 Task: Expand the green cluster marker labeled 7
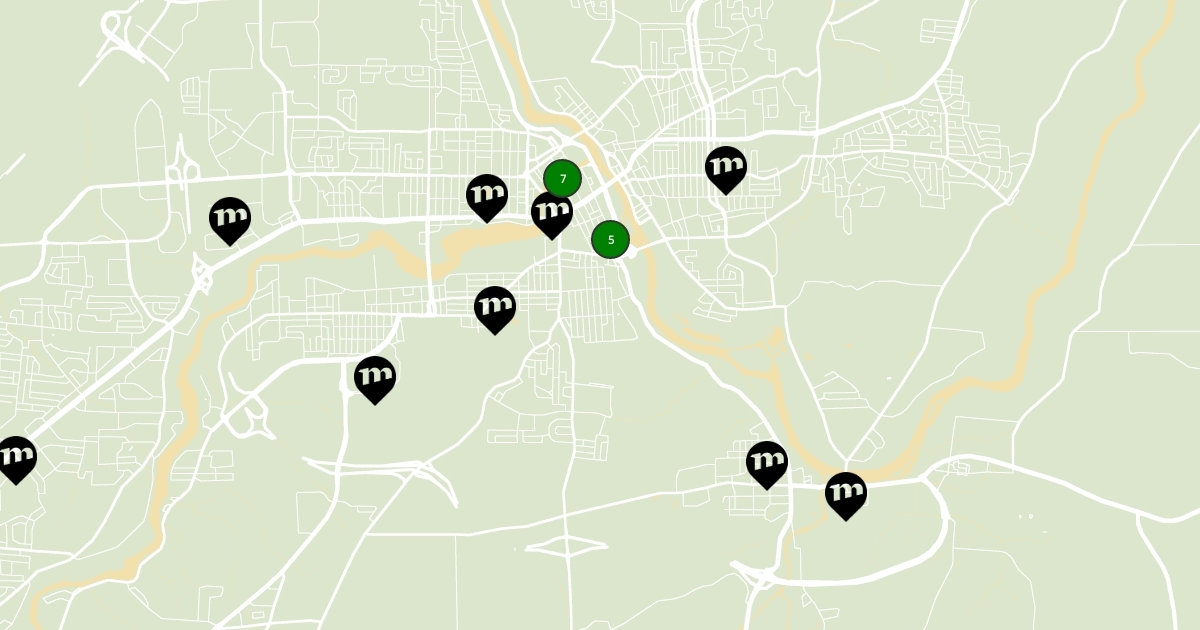(x=562, y=178)
